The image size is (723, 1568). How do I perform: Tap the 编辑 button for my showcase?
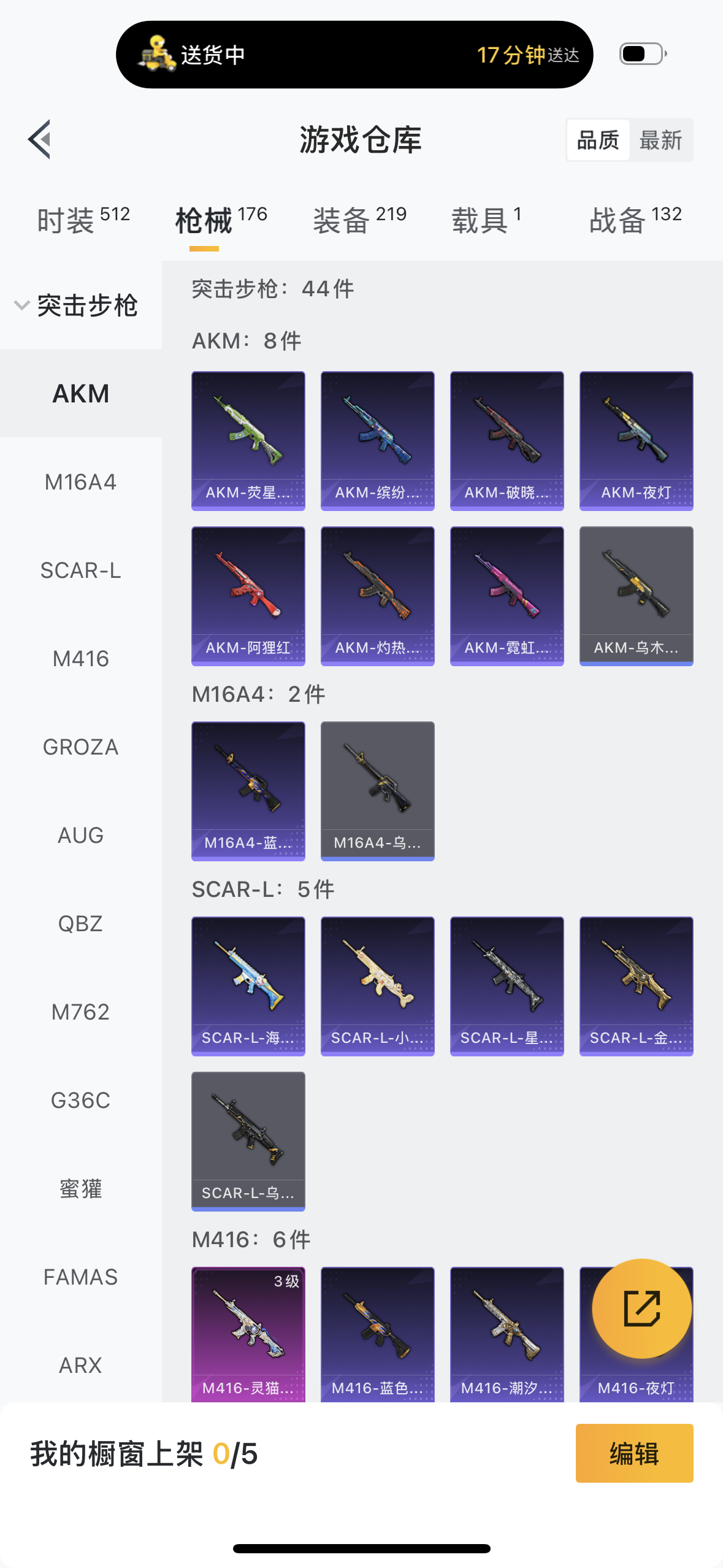tap(635, 1453)
